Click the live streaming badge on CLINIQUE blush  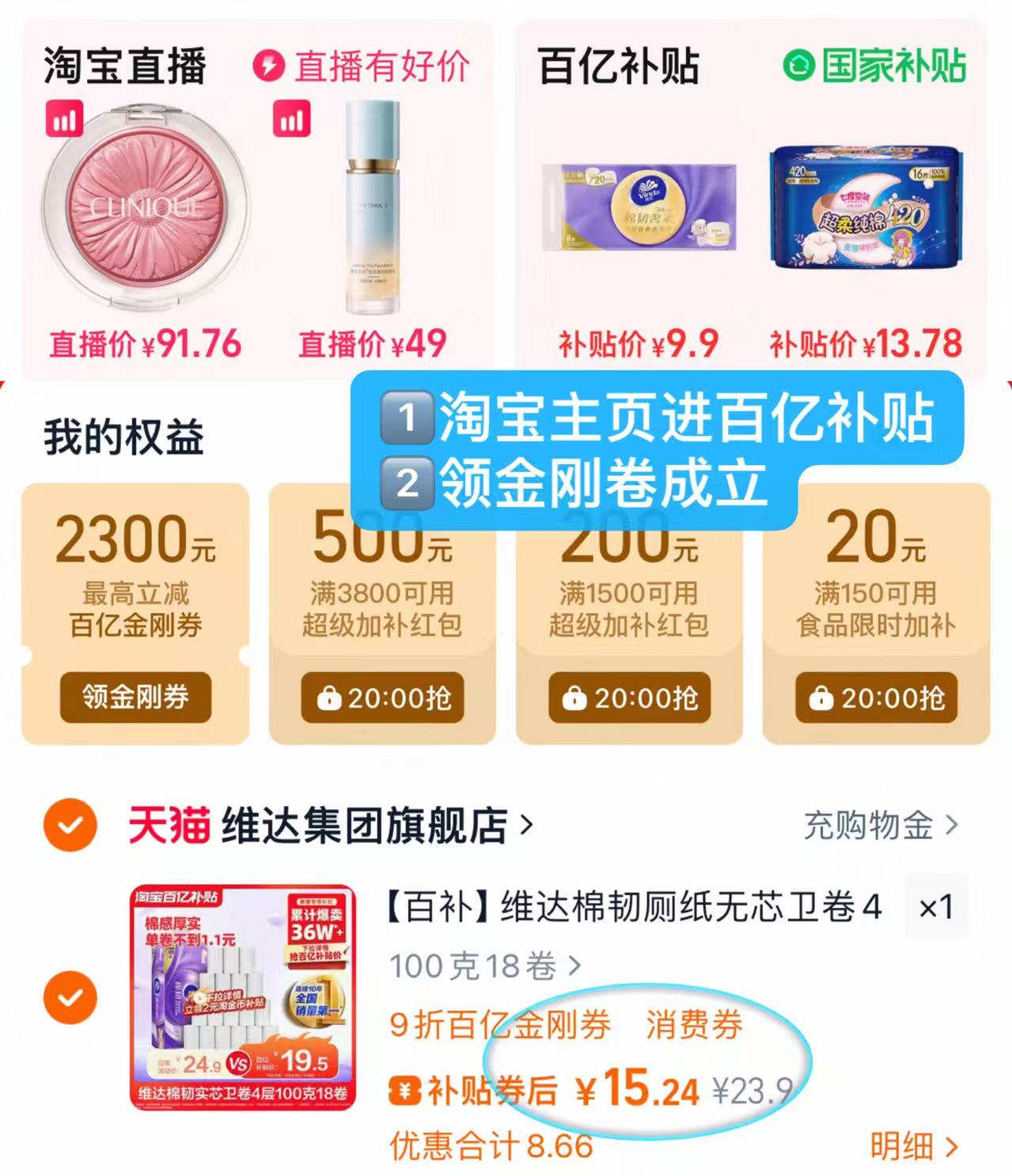(63, 119)
